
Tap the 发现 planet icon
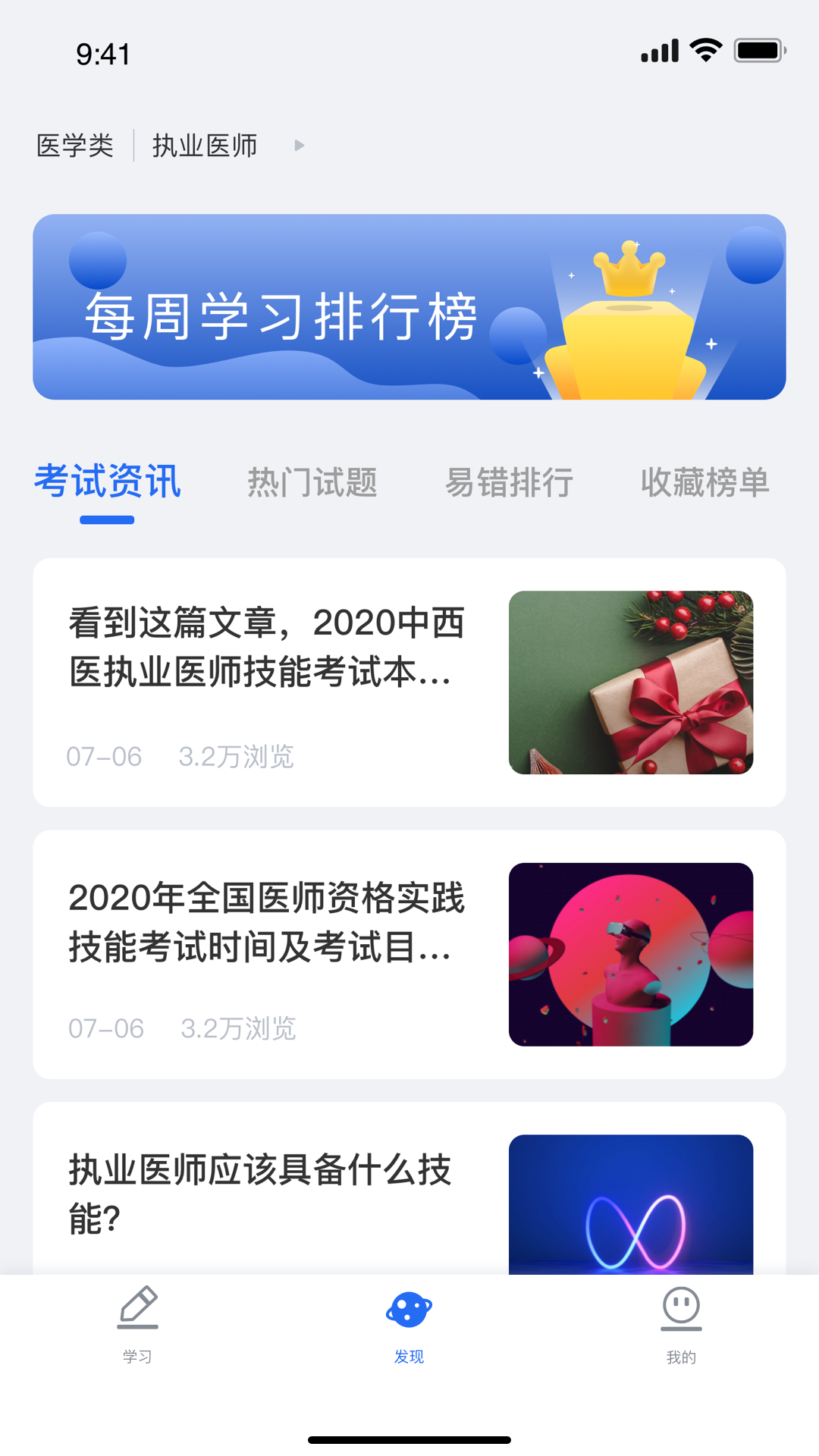pyautogui.click(x=409, y=1310)
